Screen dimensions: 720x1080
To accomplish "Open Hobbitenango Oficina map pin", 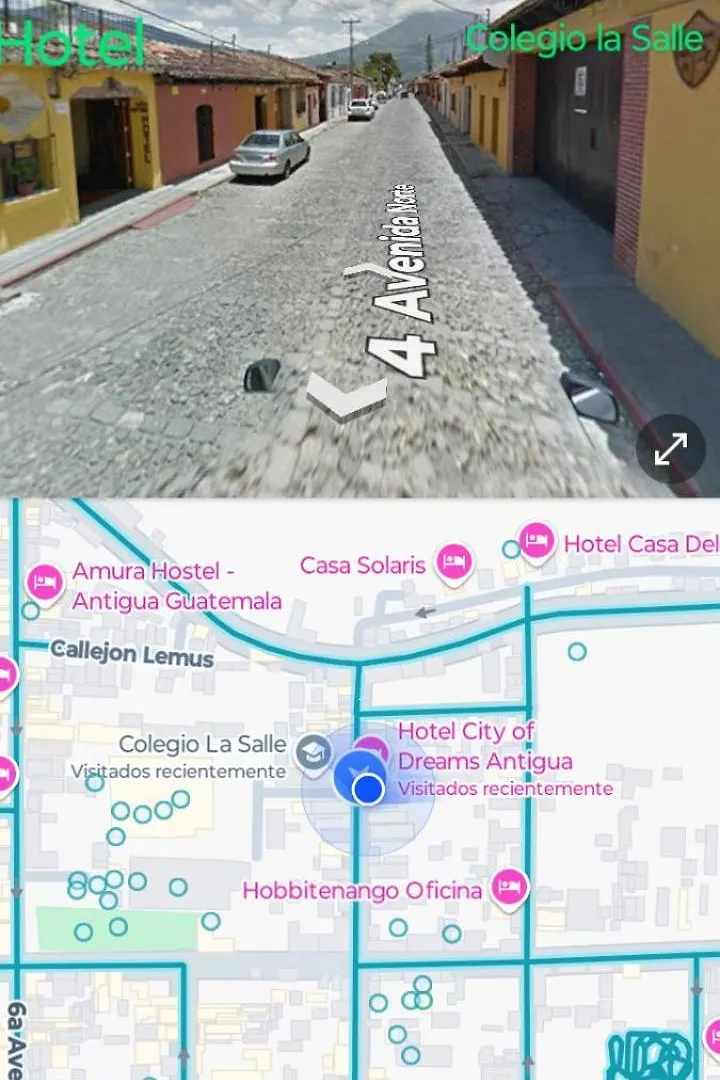I will (x=509, y=887).
